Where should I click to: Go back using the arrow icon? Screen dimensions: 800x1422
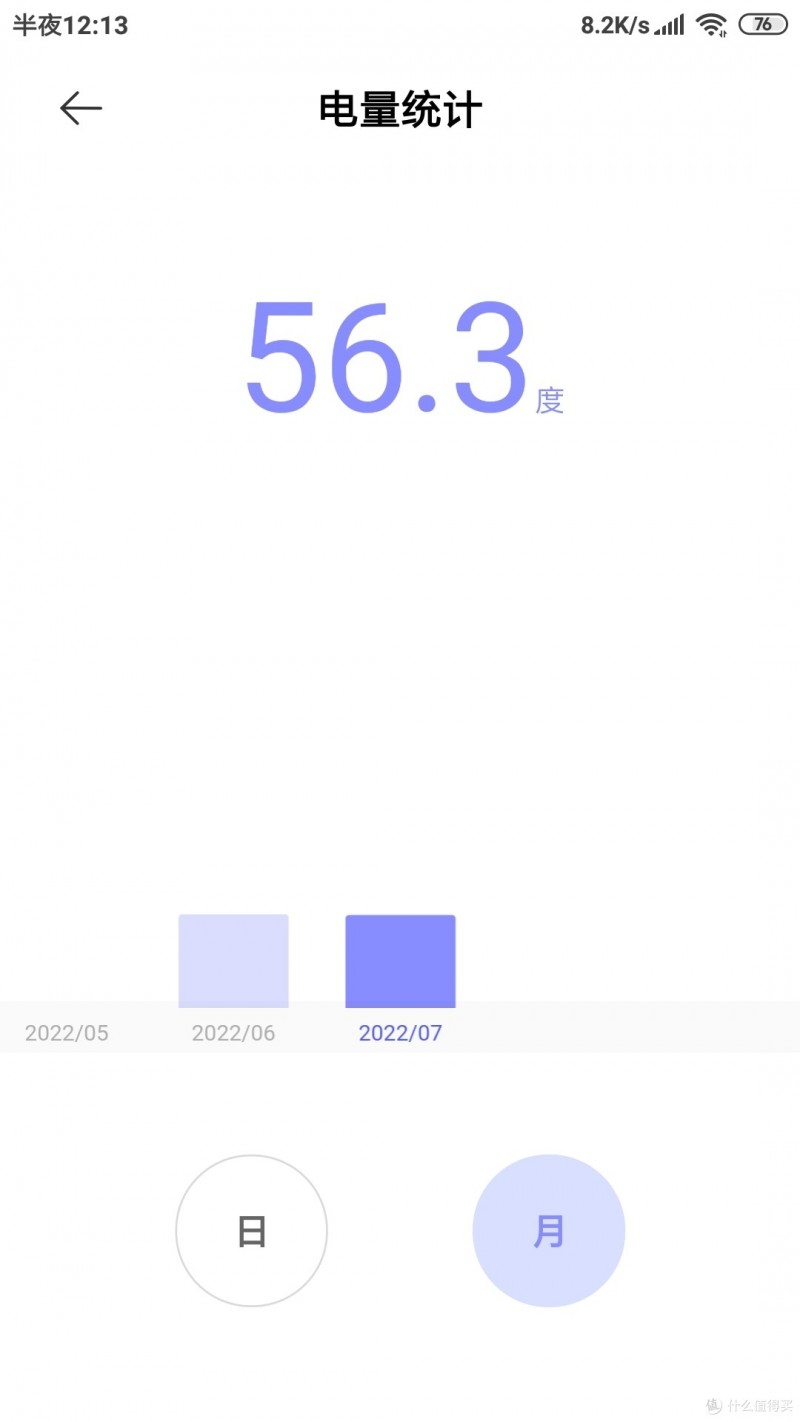click(81, 108)
